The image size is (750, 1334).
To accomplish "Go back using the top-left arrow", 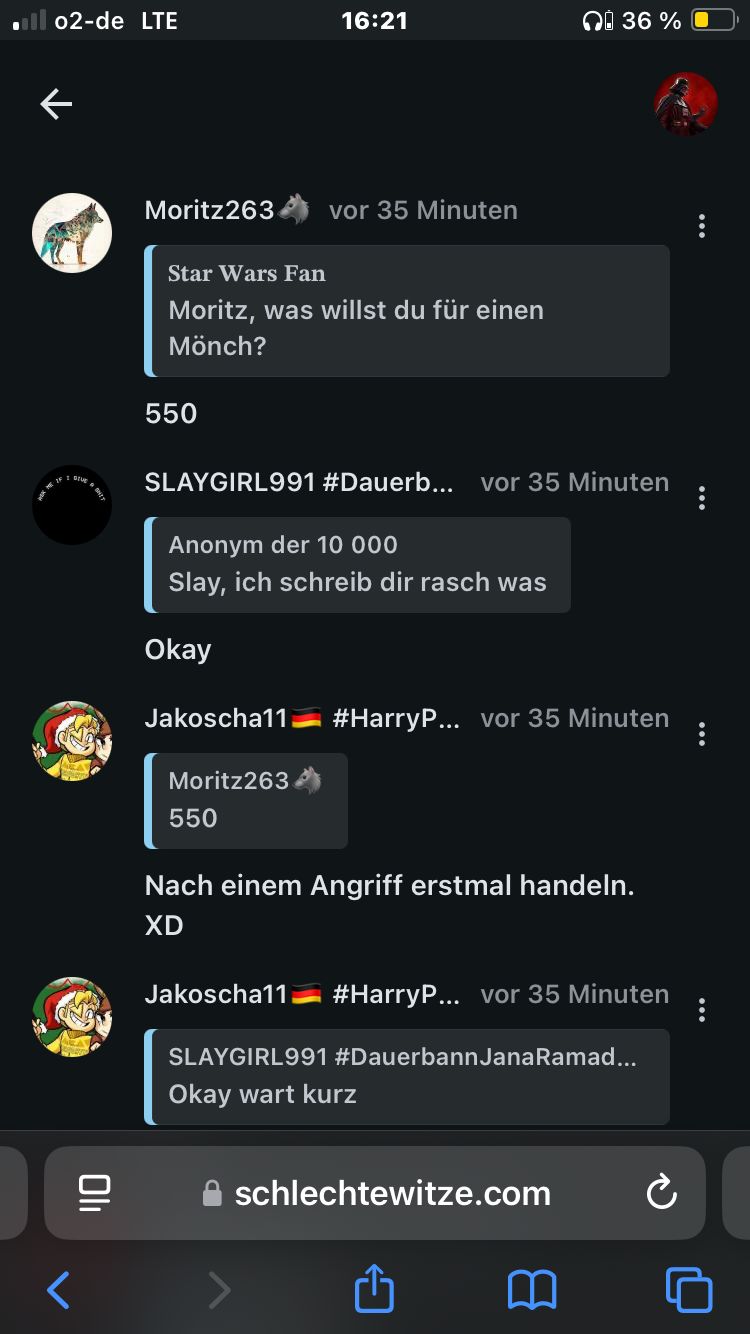I will click(56, 103).
